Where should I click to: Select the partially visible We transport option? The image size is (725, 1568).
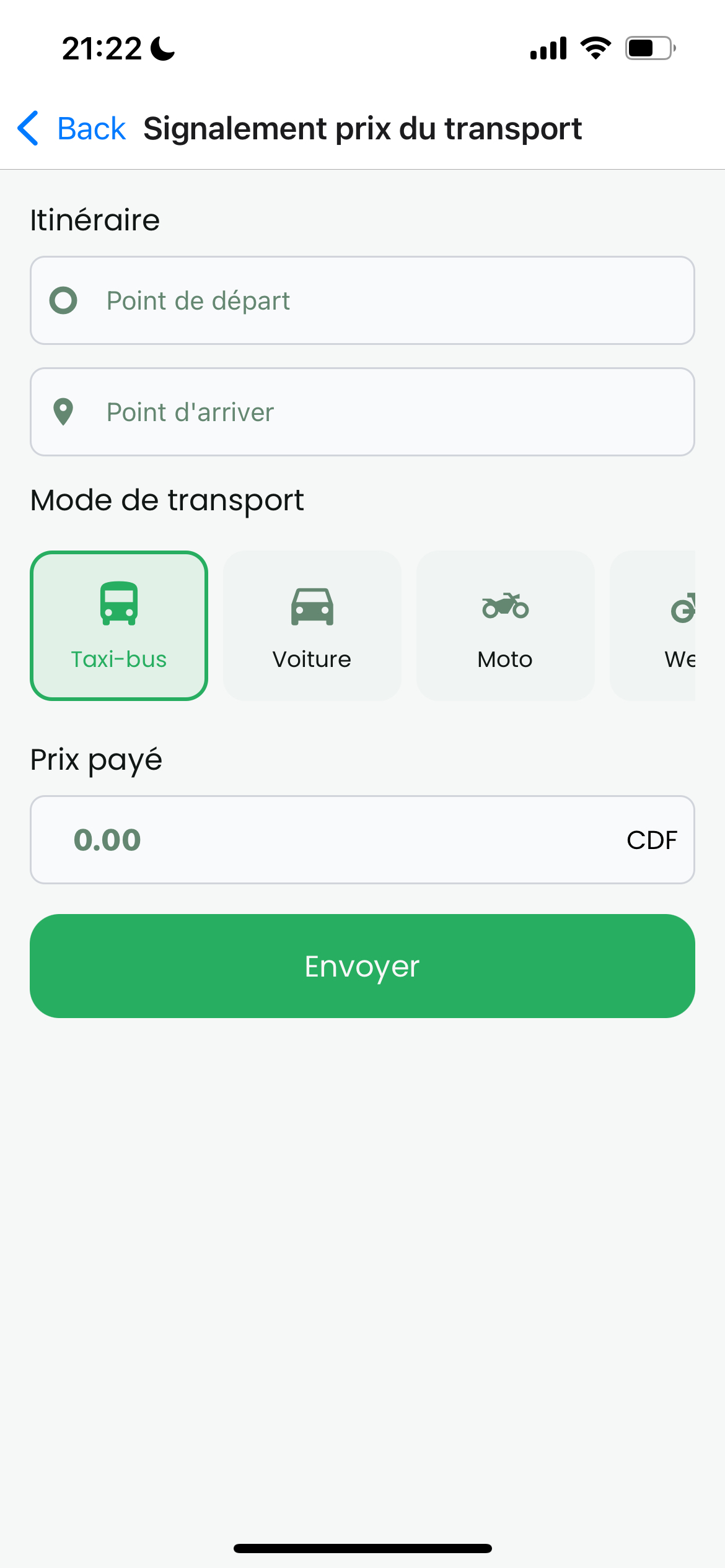663,625
